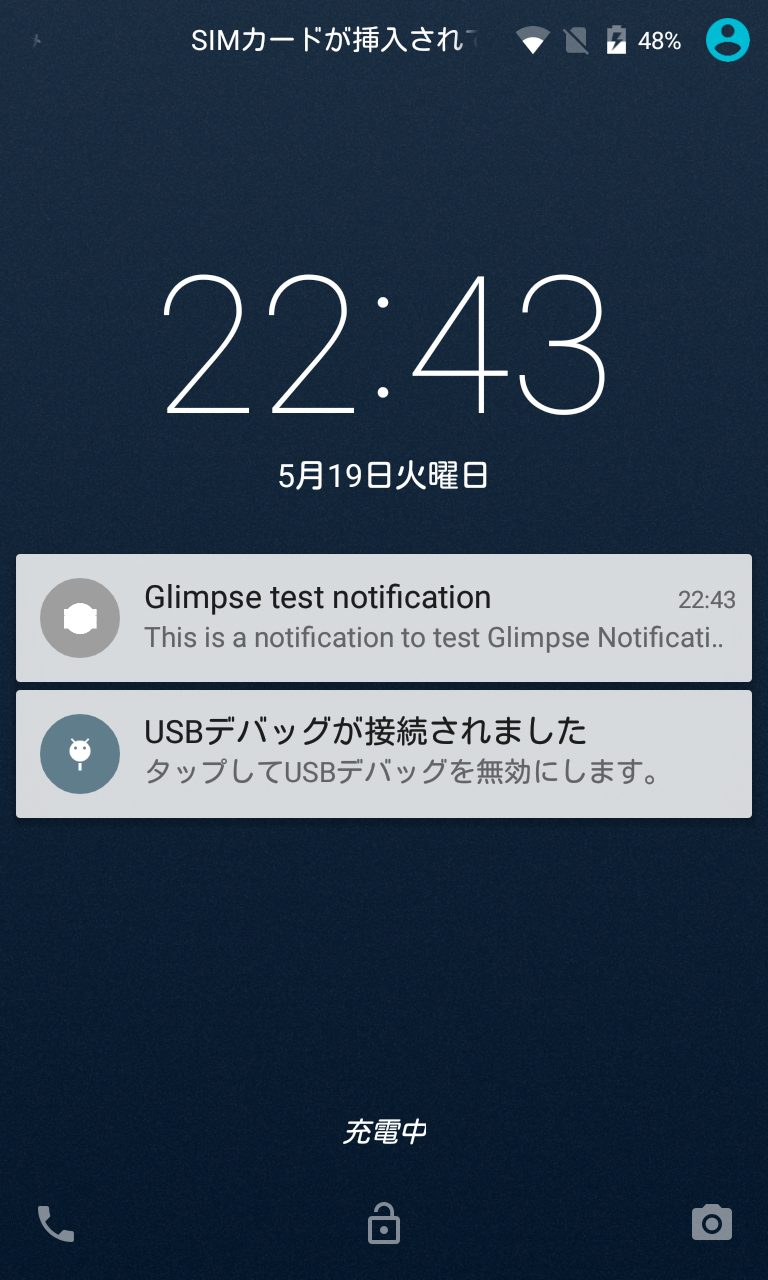Launch the camera from the lock screen
This screenshot has height=1280, width=768.
[711, 1222]
